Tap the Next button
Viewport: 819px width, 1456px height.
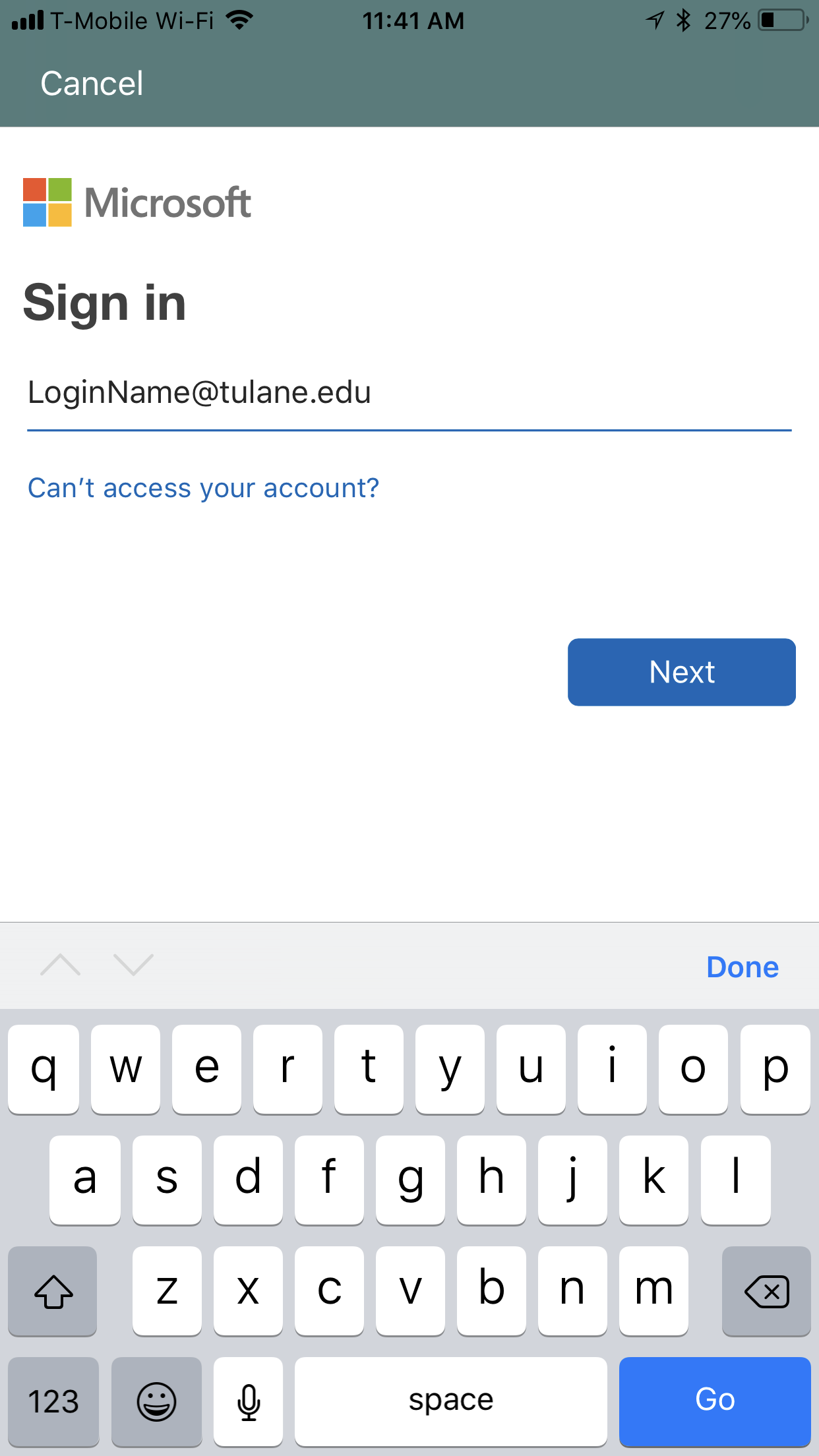(681, 672)
